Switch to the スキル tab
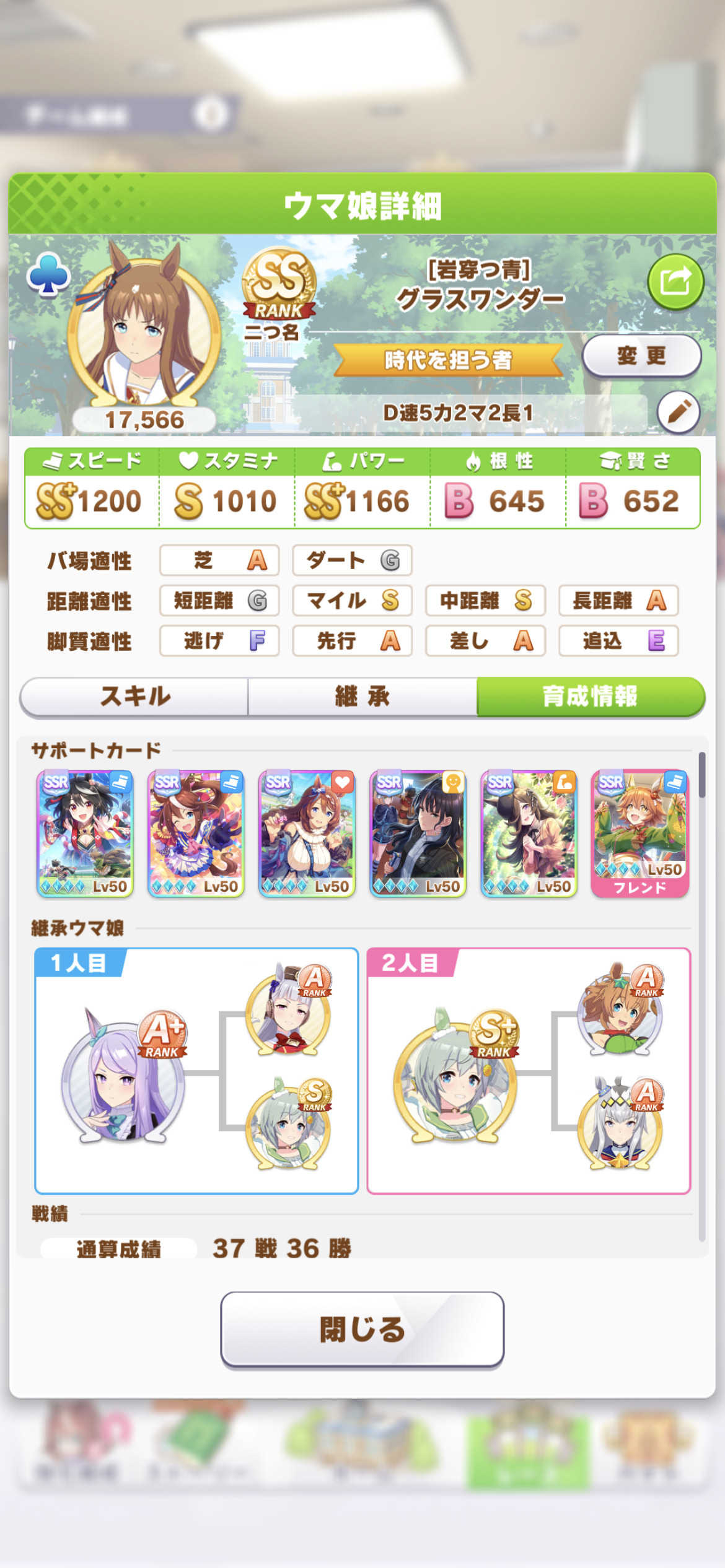Viewport: 725px width, 1568px height. click(135, 696)
